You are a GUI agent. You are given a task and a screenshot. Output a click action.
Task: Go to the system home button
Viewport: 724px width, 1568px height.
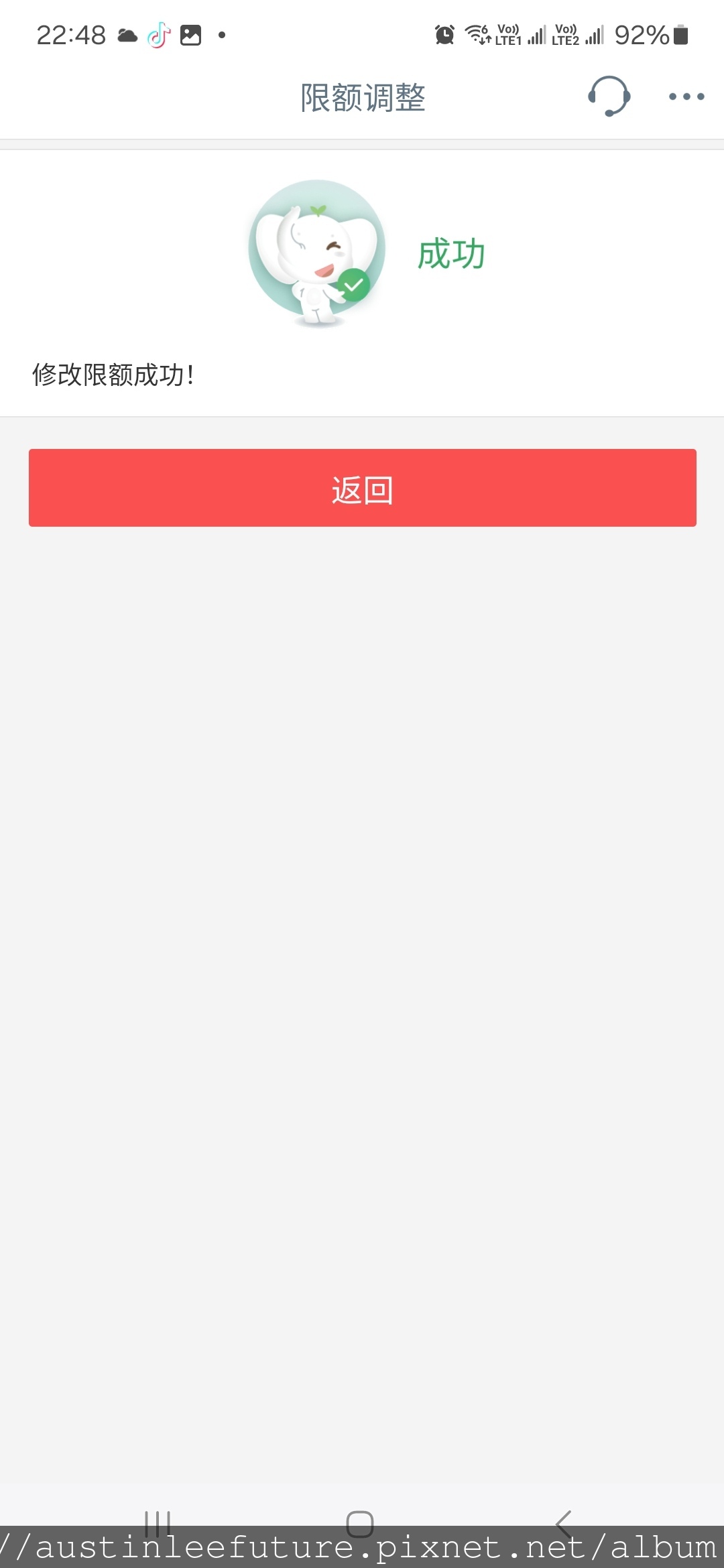coord(360,1524)
